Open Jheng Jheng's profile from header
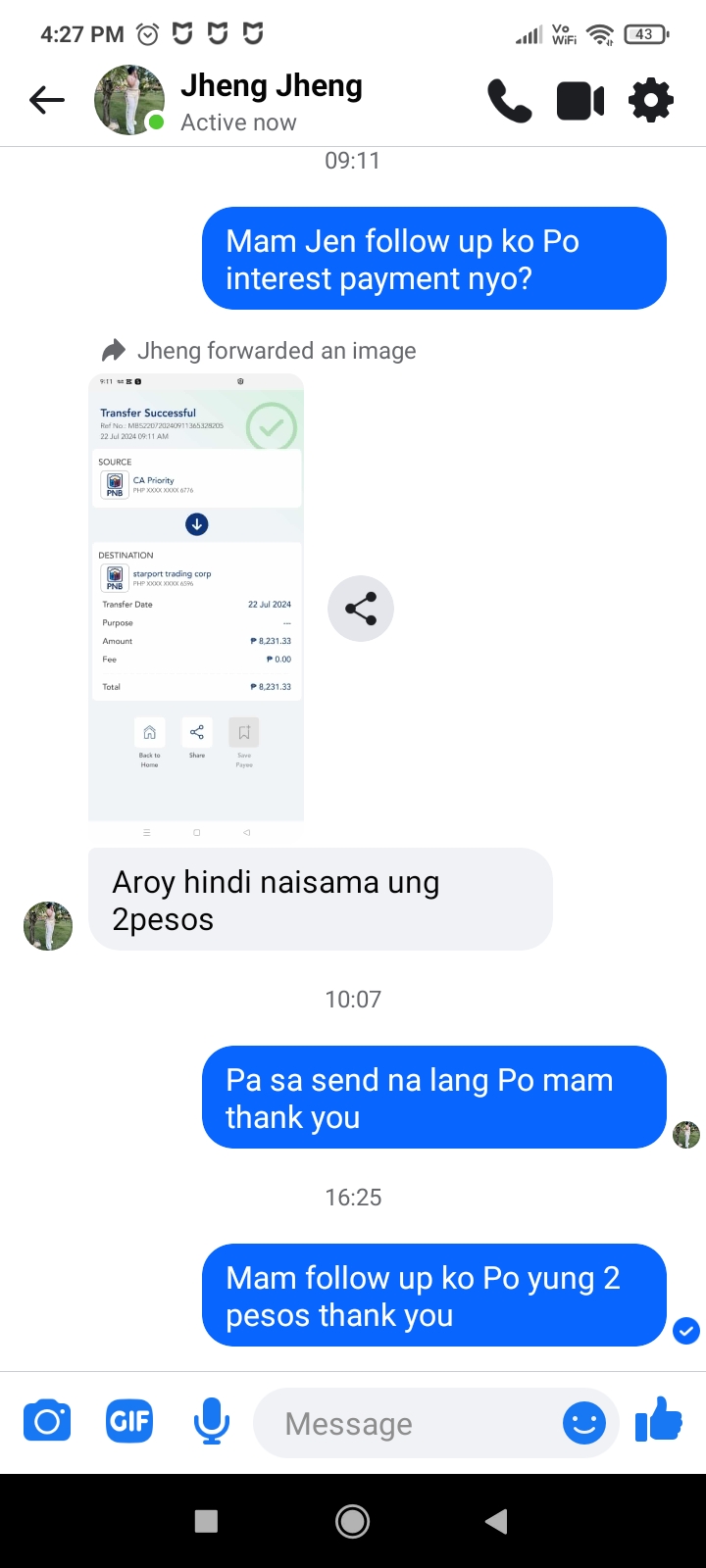The image size is (706, 1568). [271, 101]
